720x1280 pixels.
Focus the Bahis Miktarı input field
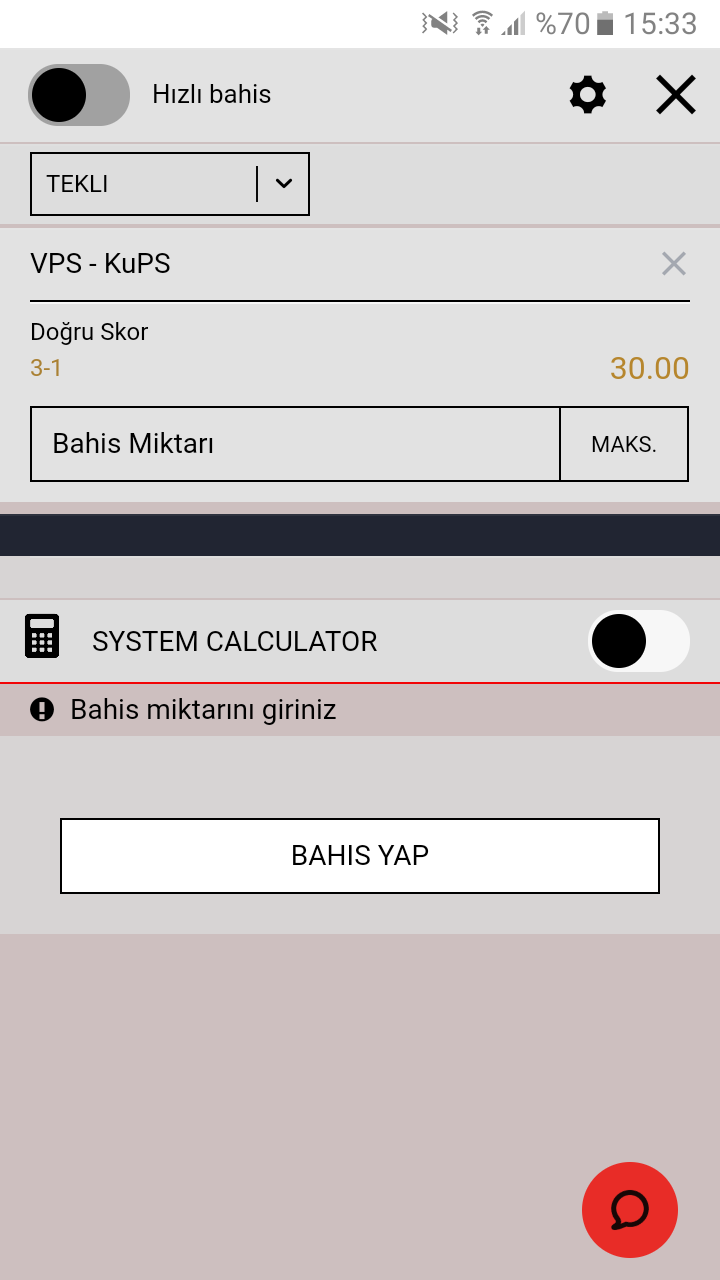point(295,444)
